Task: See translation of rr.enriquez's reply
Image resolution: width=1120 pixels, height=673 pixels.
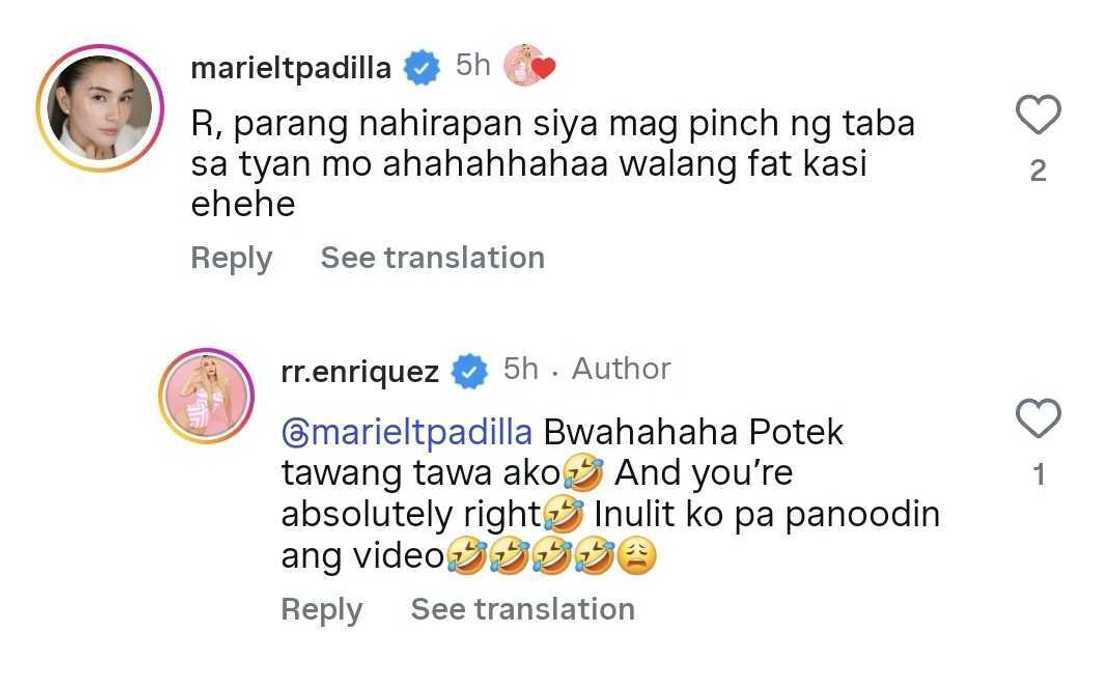Action: (x=522, y=609)
